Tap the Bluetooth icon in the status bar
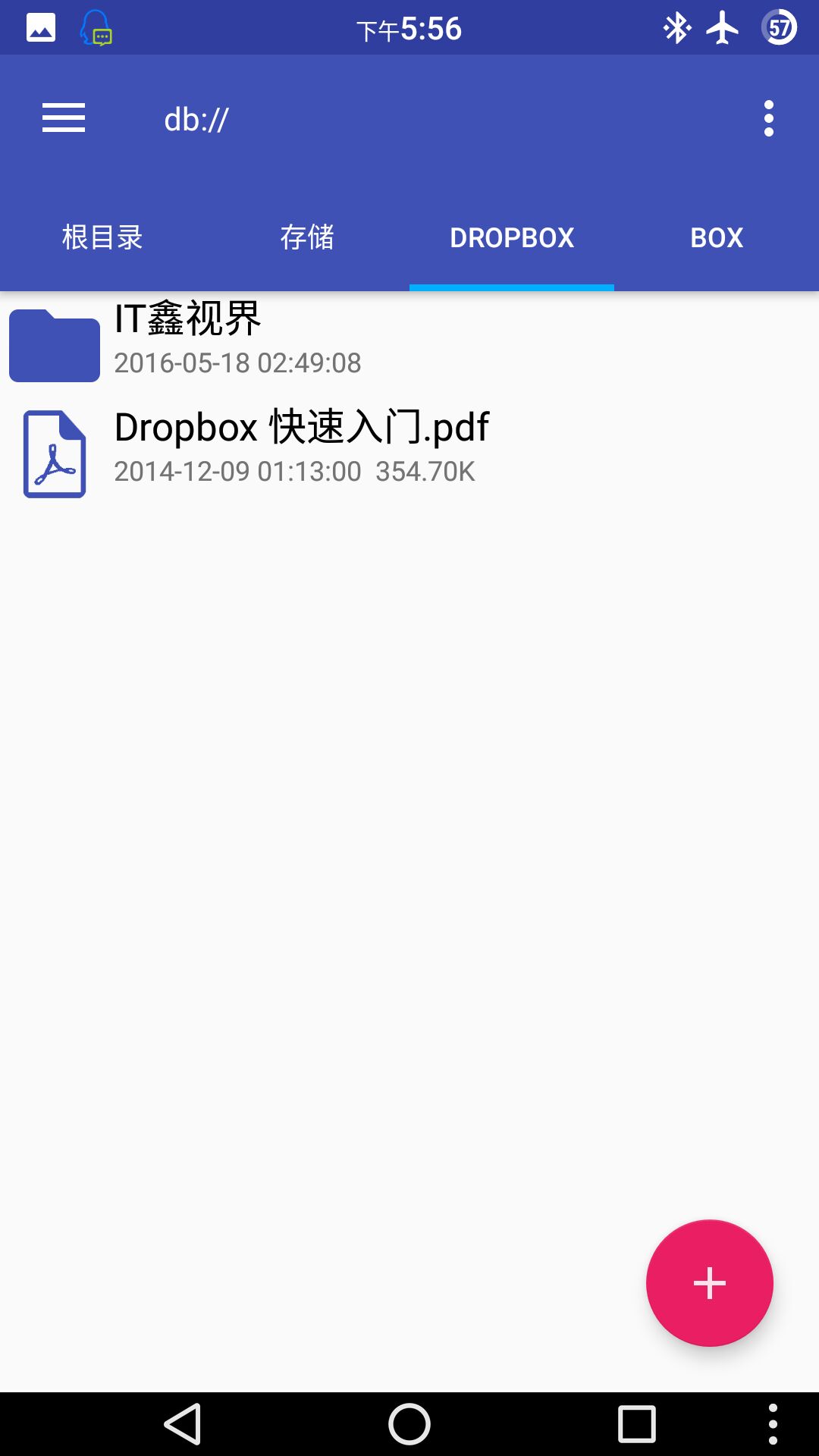The width and height of the screenshot is (819, 1456). pos(677,27)
